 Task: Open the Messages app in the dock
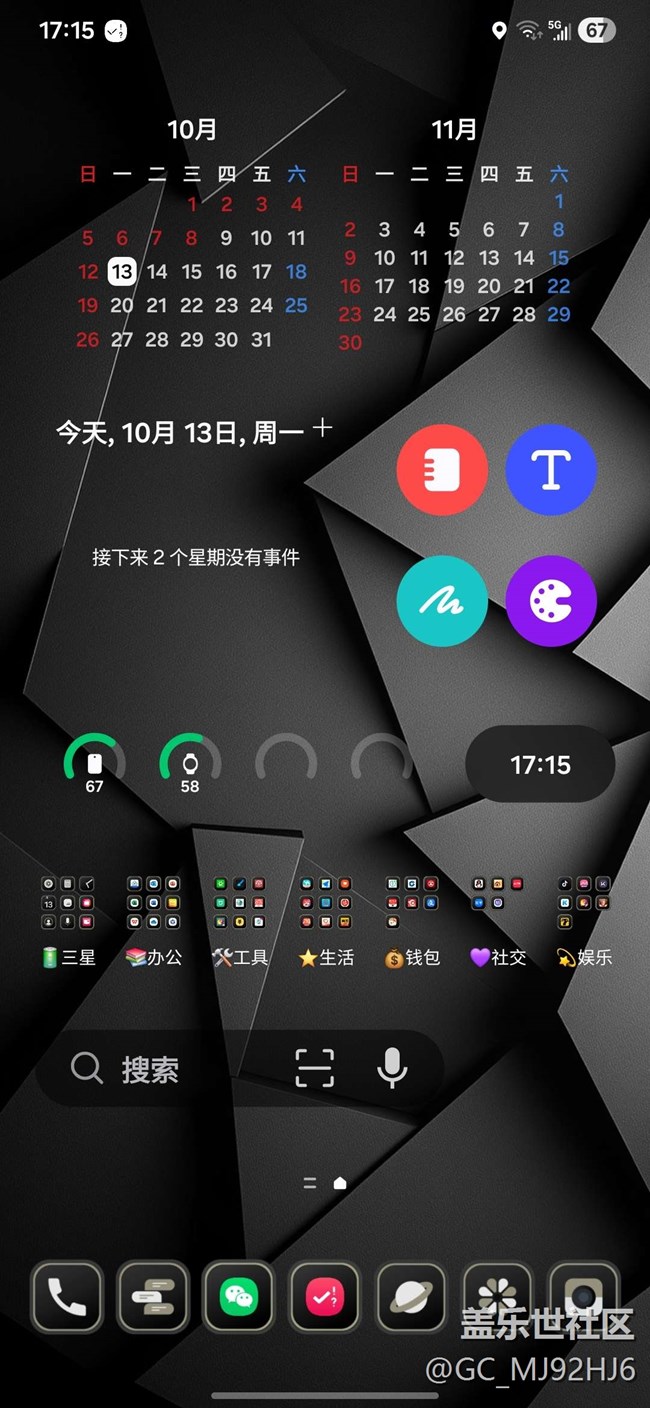pos(153,1297)
